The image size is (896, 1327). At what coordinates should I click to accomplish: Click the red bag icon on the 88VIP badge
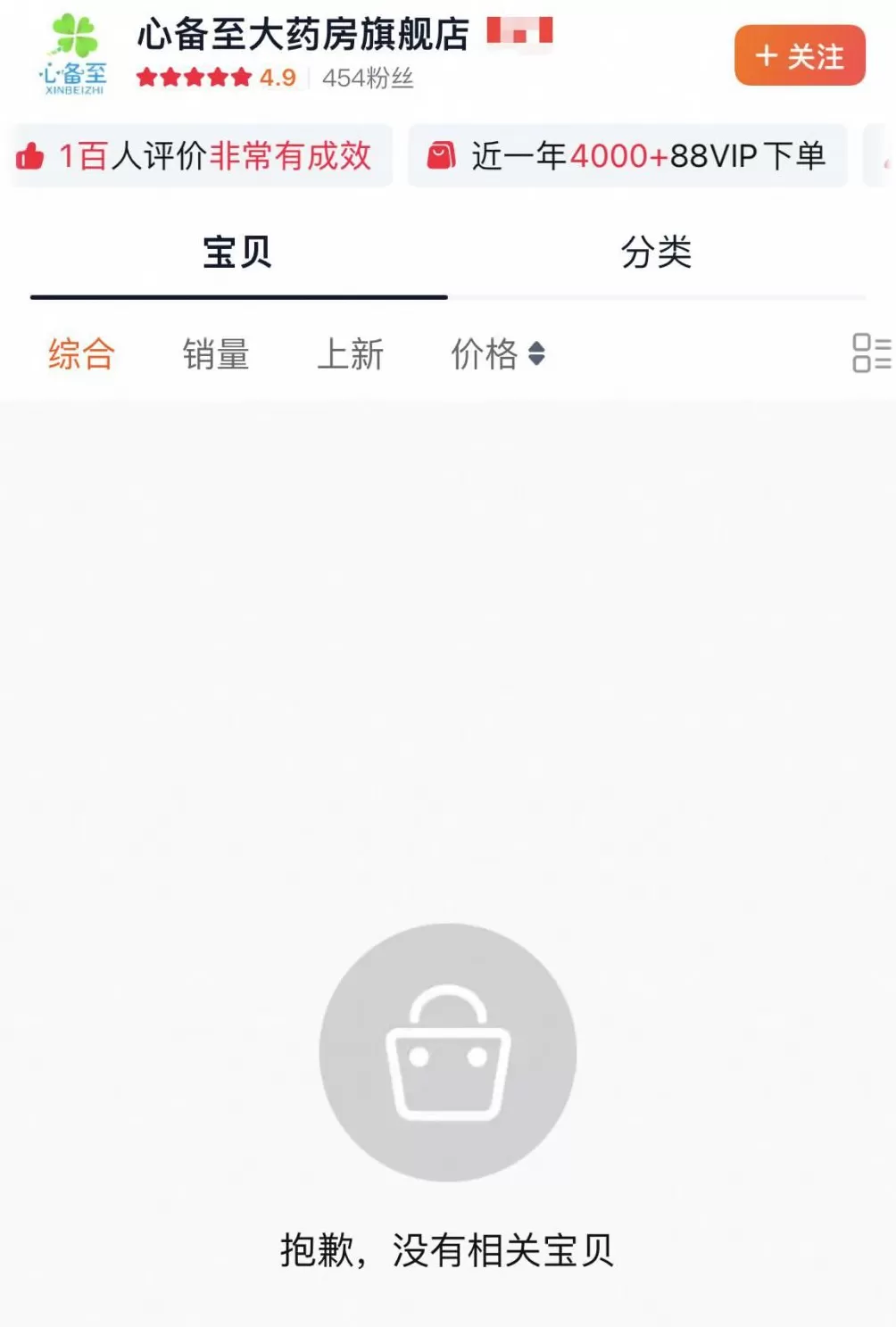point(443,157)
